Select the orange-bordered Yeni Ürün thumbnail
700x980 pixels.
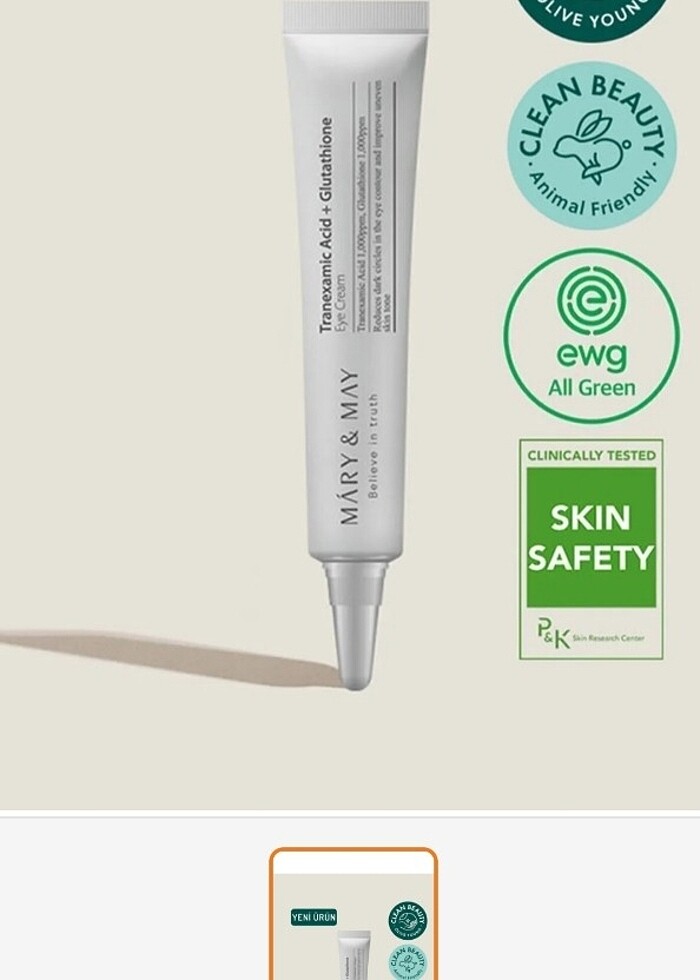pyautogui.click(x=353, y=916)
